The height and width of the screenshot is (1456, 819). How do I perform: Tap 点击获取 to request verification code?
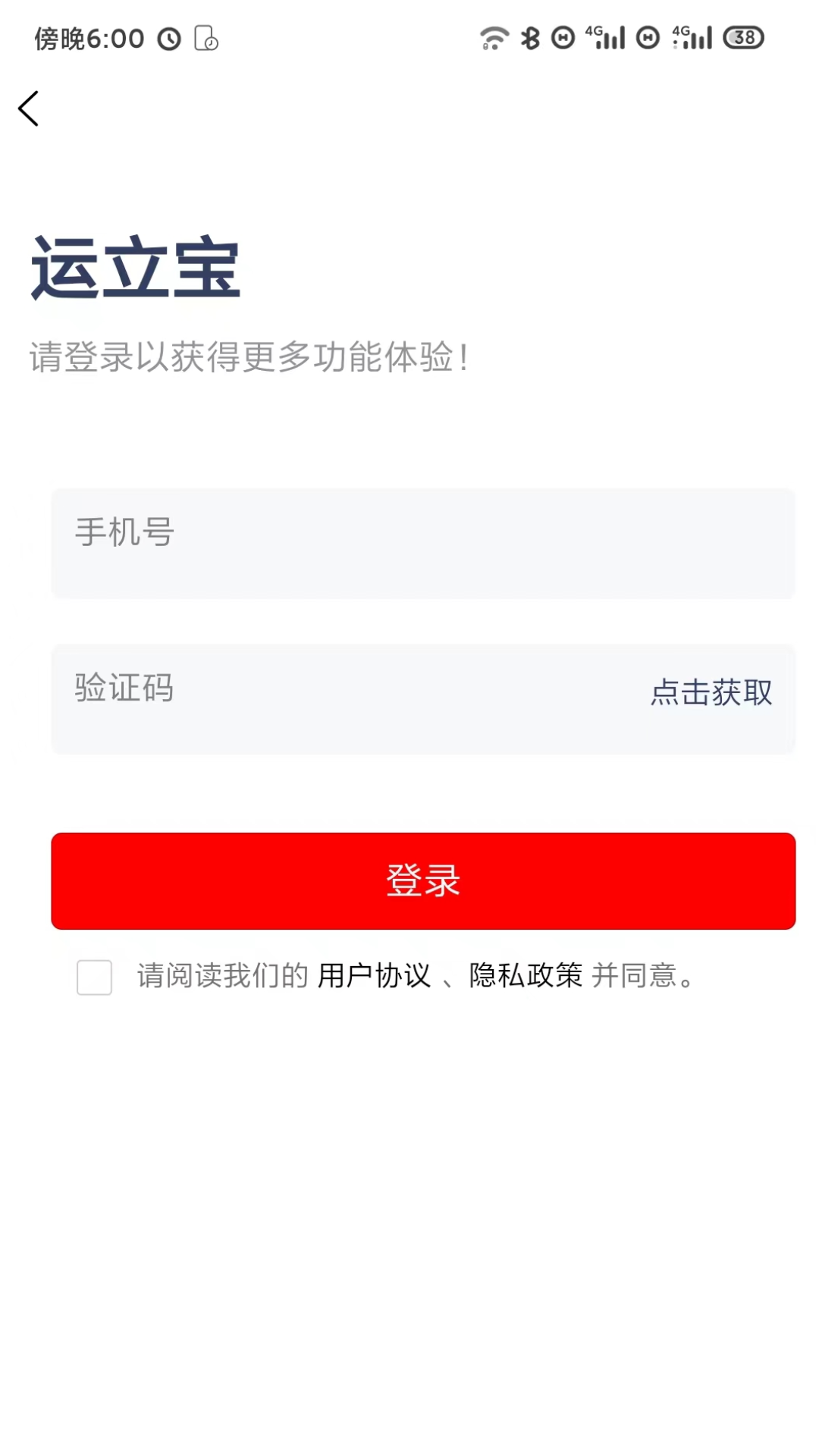(x=711, y=692)
